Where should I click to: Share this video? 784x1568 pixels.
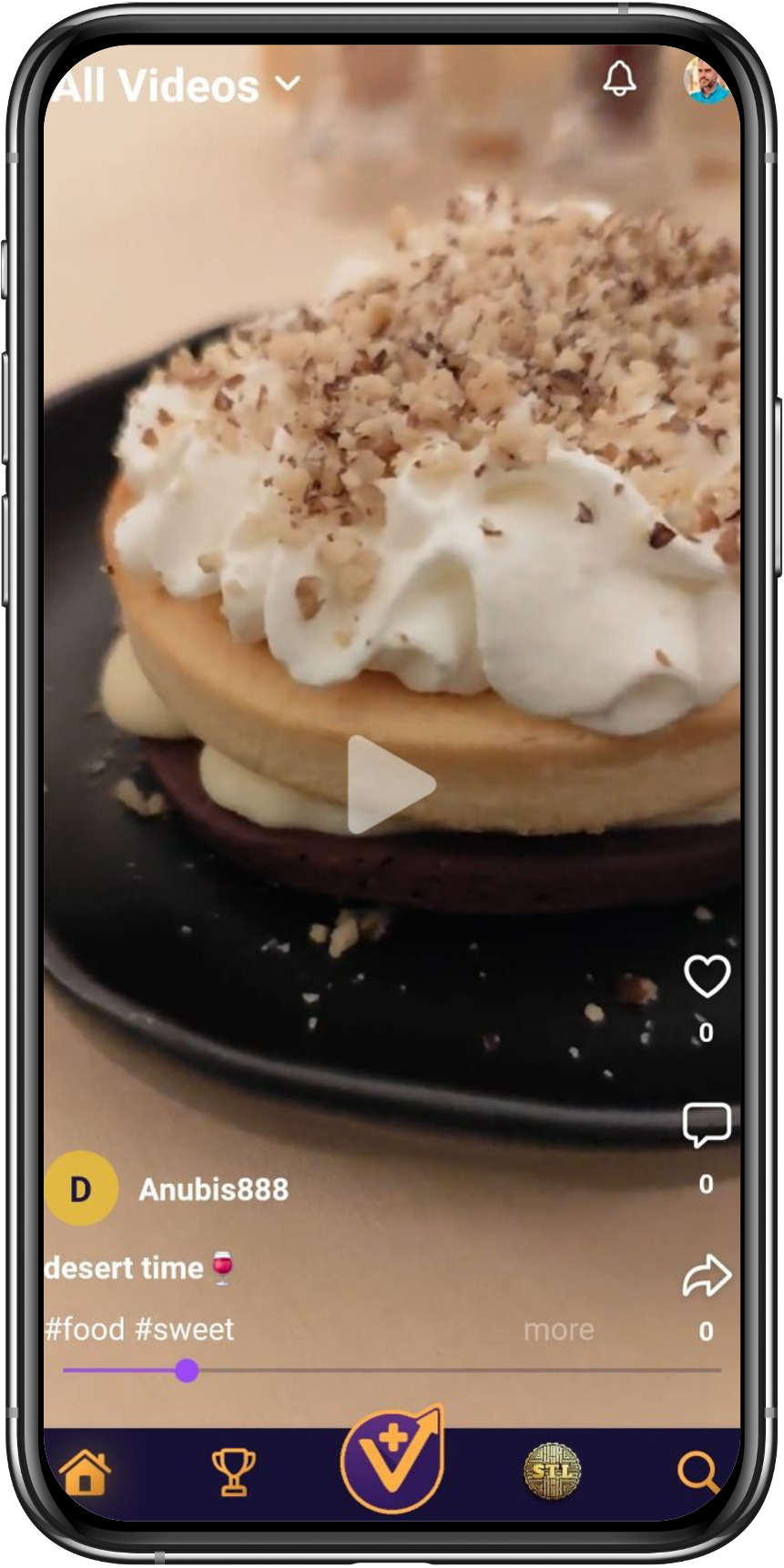click(707, 1276)
